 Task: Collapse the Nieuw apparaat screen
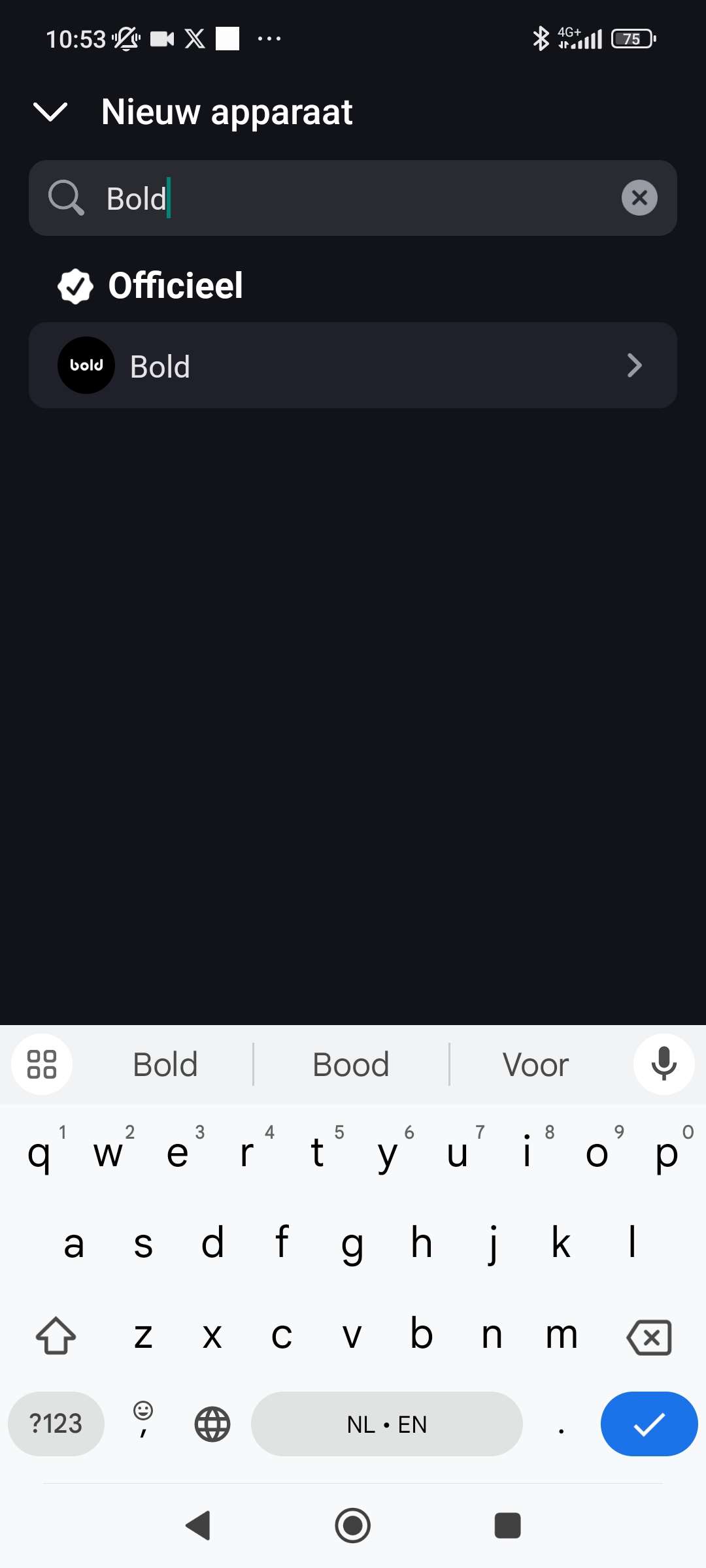[50, 112]
